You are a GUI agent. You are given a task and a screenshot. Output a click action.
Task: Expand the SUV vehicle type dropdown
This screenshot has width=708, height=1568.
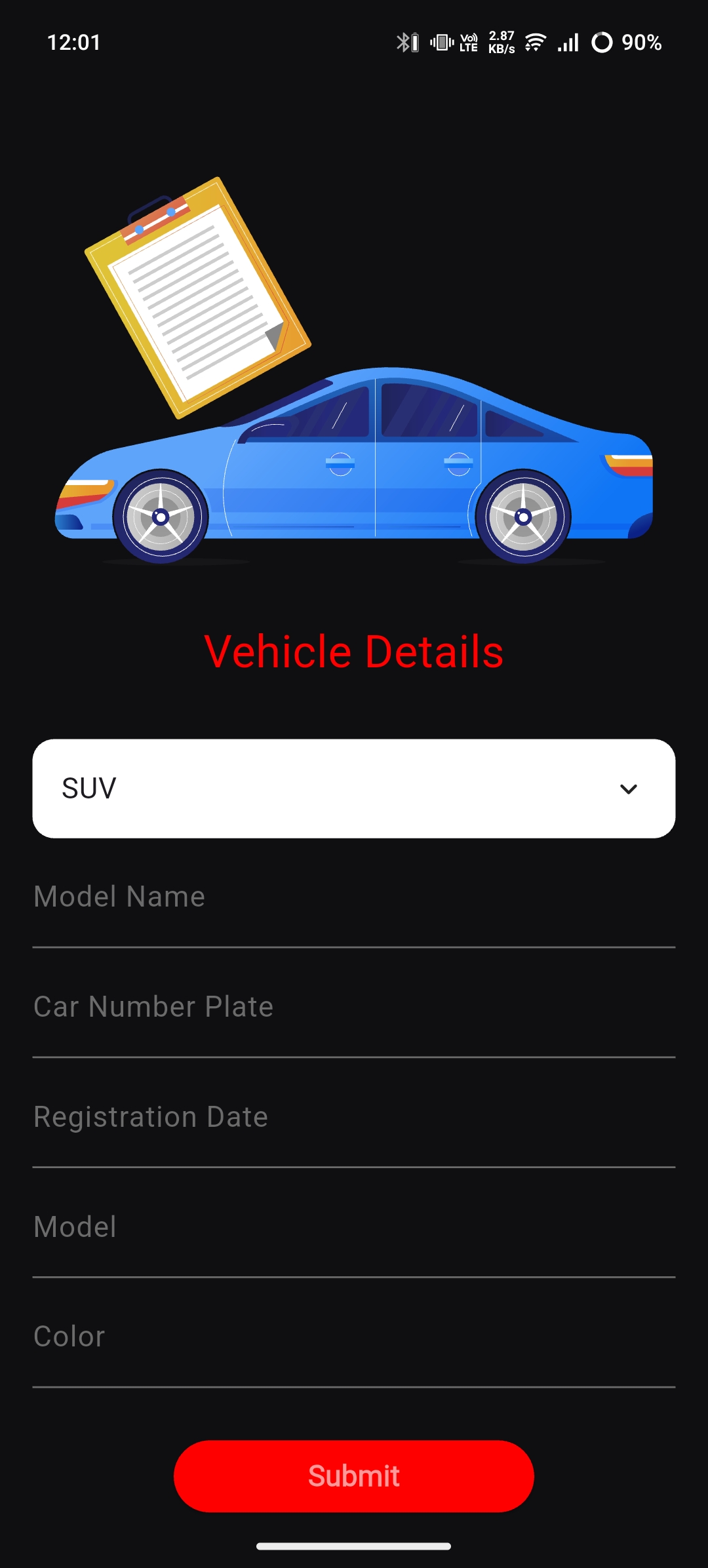pyautogui.click(x=354, y=789)
